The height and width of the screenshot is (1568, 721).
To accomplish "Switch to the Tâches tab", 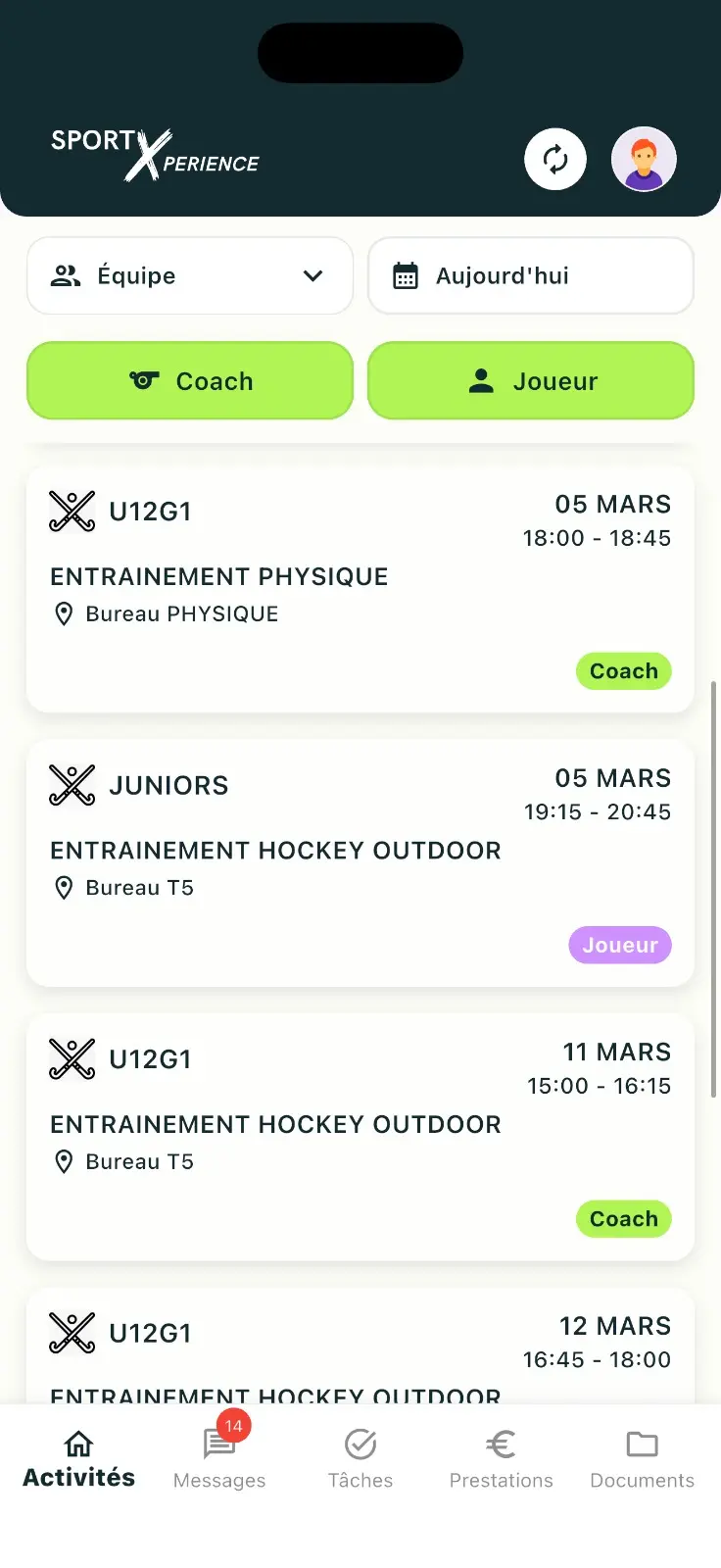I will (x=360, y=1459).
